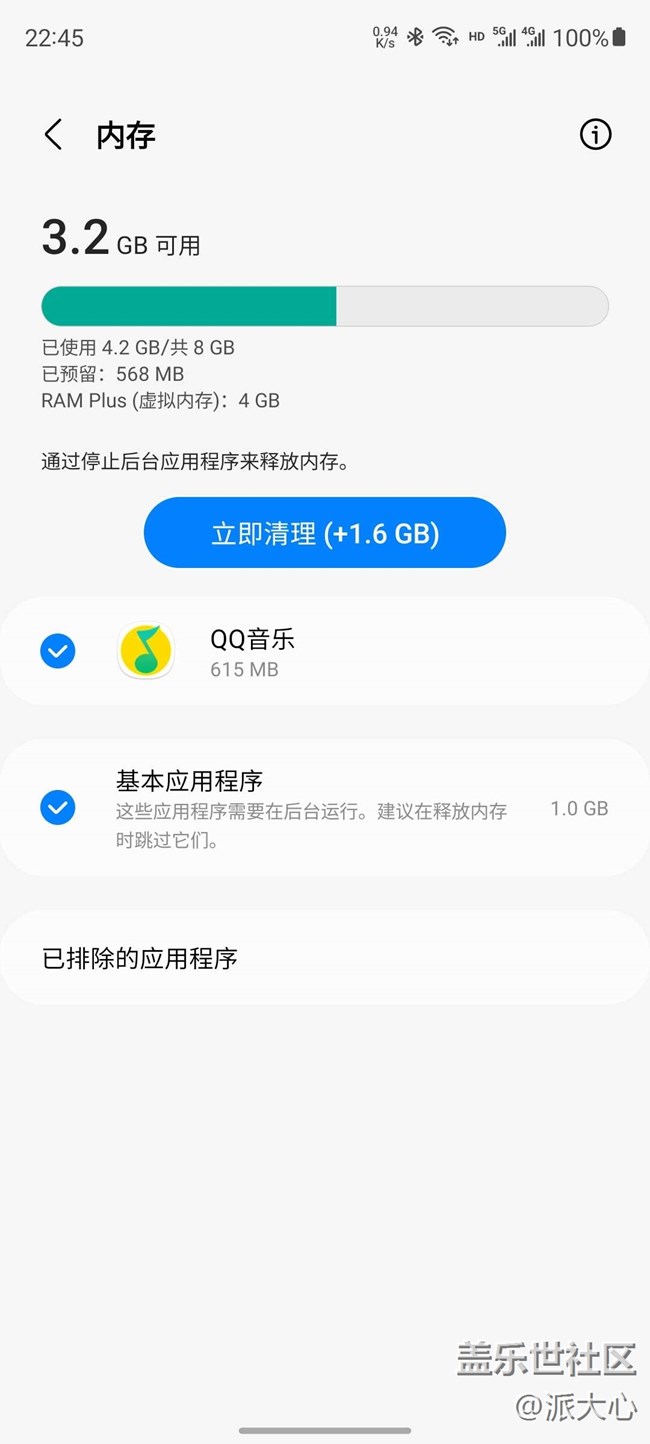Tap 立即清理 to free 1.6 GB
Screen dimensions: 650x1444
click(x=325, y=533)
